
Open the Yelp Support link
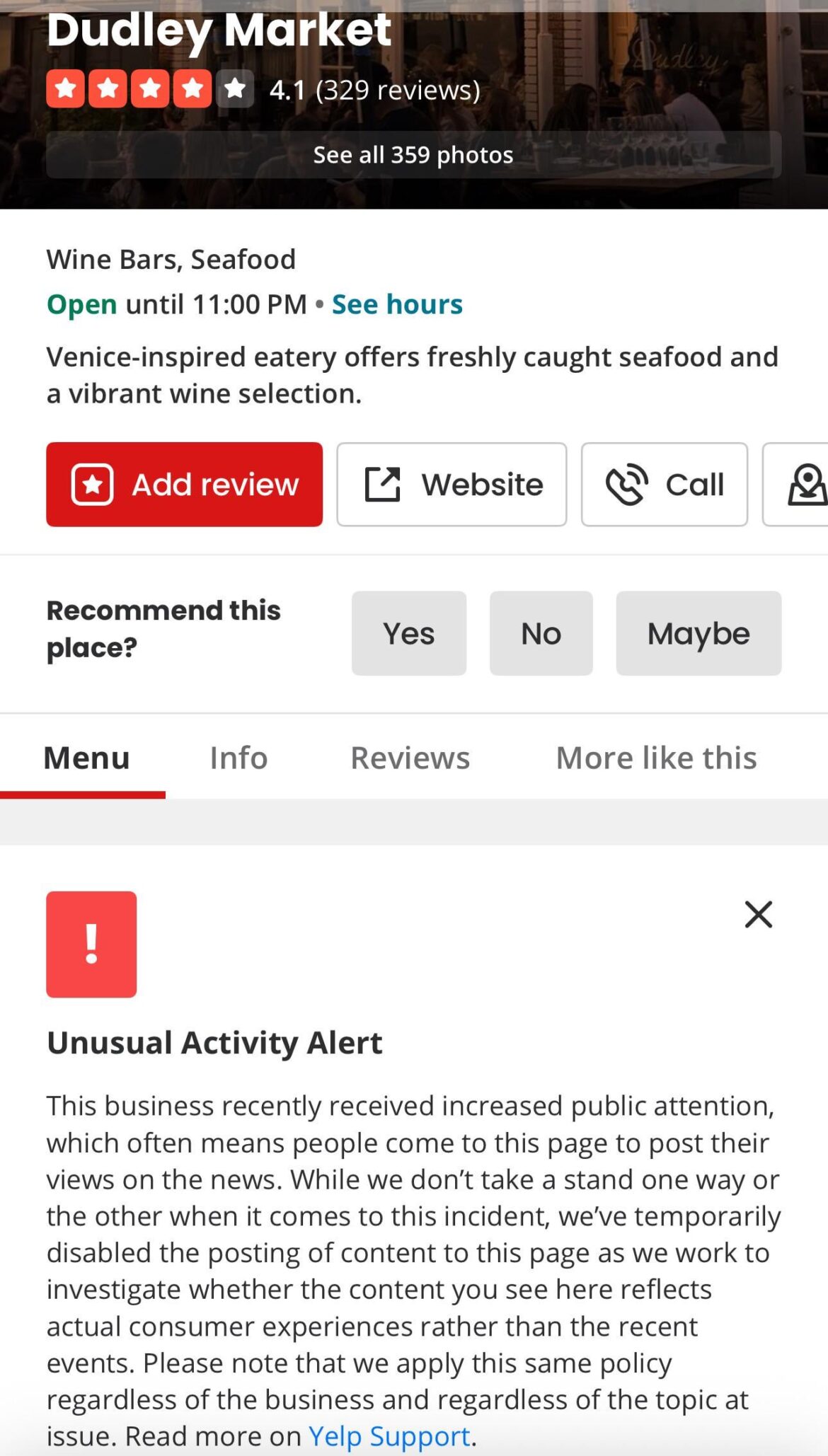point(389,1436)
